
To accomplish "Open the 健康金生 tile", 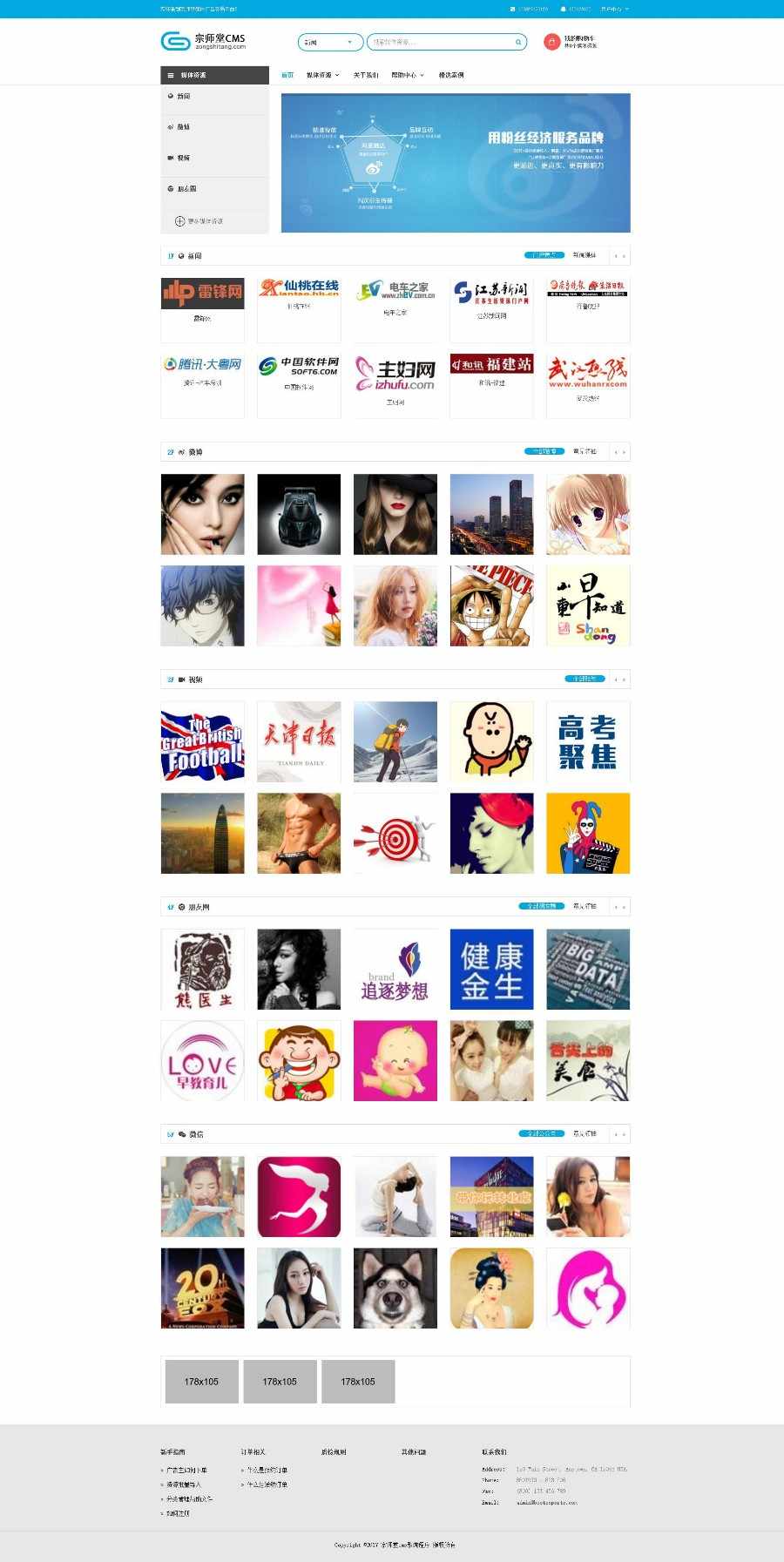I will click(x=491, y=969).
